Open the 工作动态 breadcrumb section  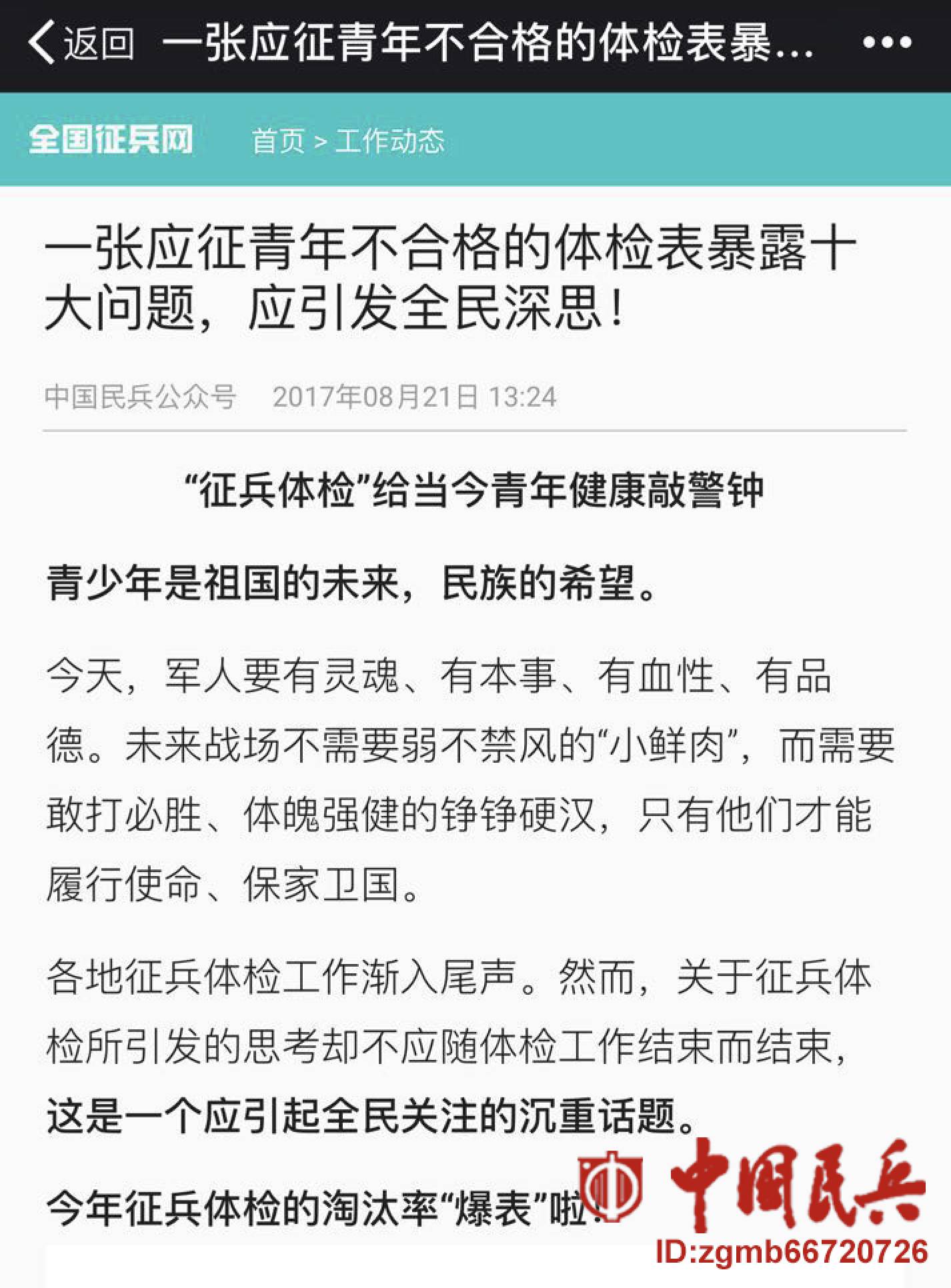(390, 141)
